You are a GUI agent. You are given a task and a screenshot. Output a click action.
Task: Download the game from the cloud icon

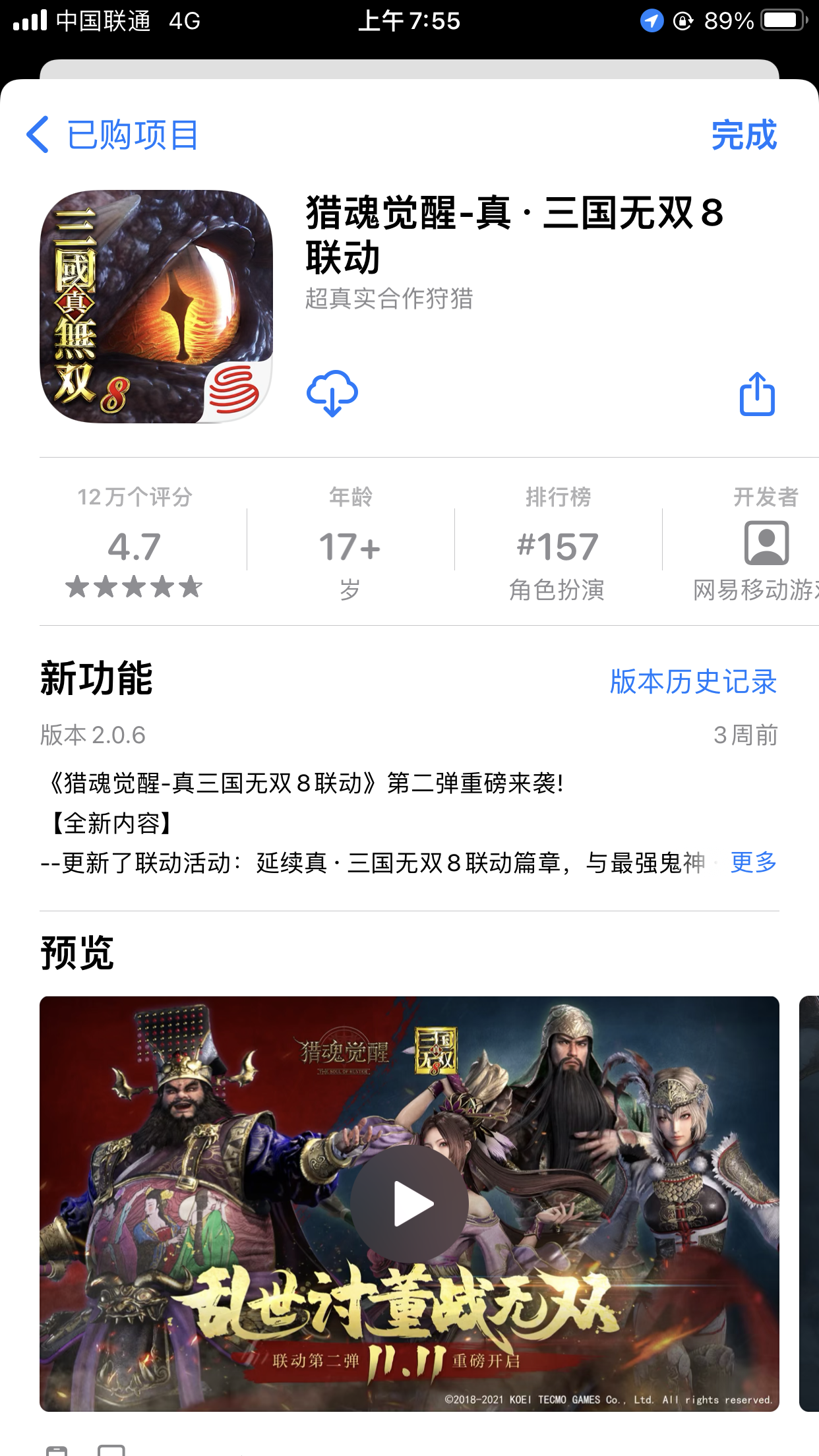click(332, 394)
